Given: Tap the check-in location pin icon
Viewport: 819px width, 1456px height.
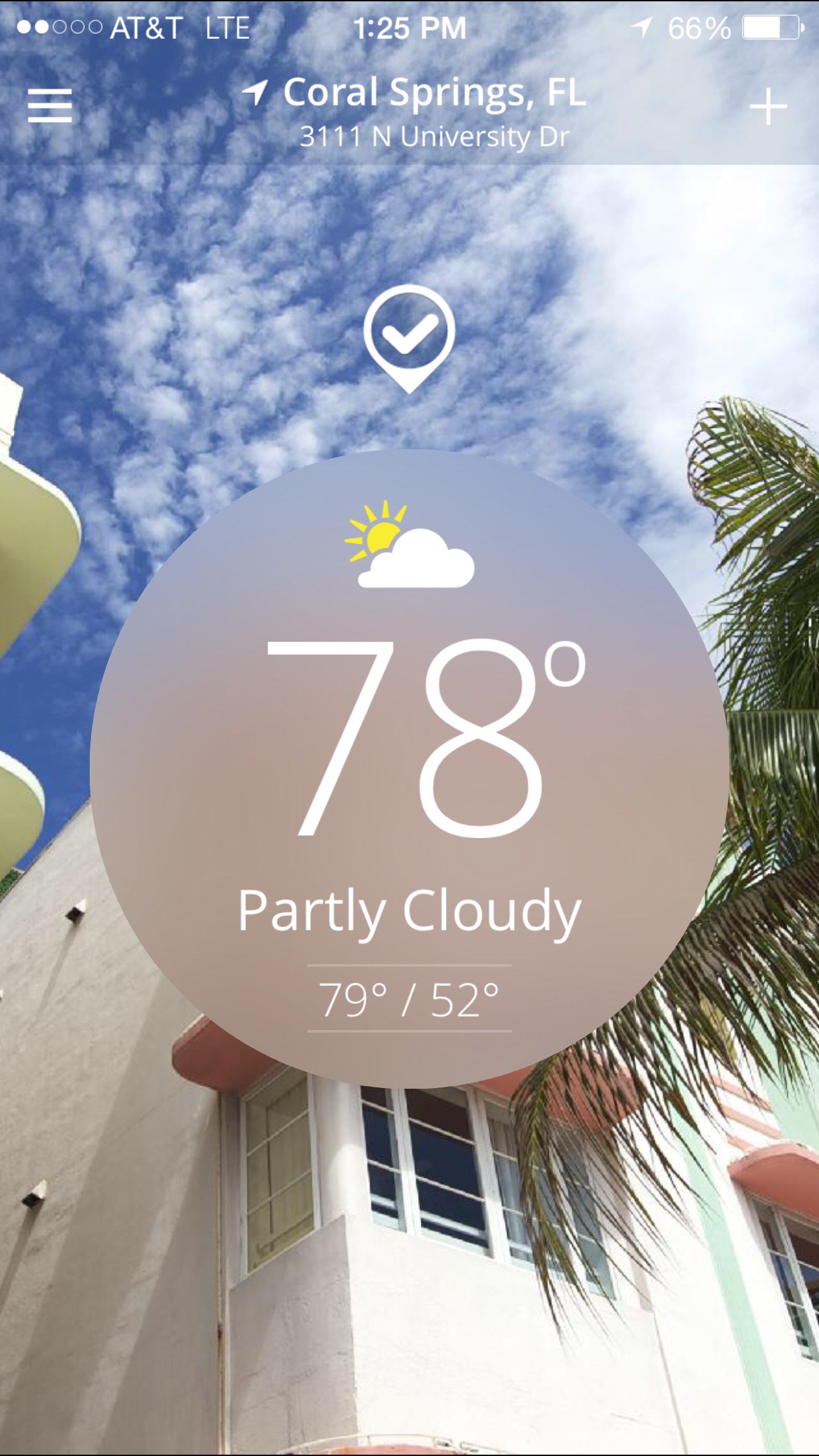Looking at the screenshot, I should 409,339.
